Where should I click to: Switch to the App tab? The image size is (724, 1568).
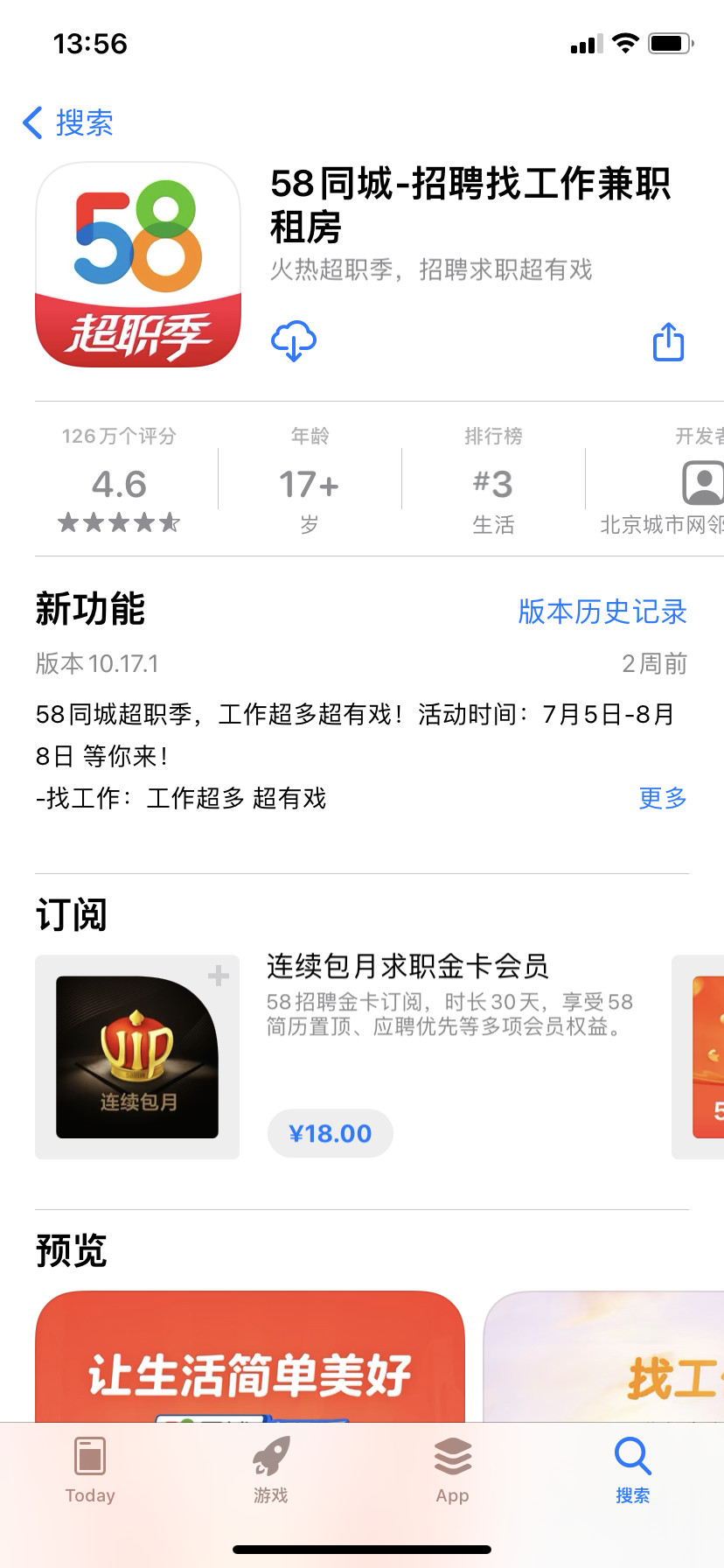452,1471
